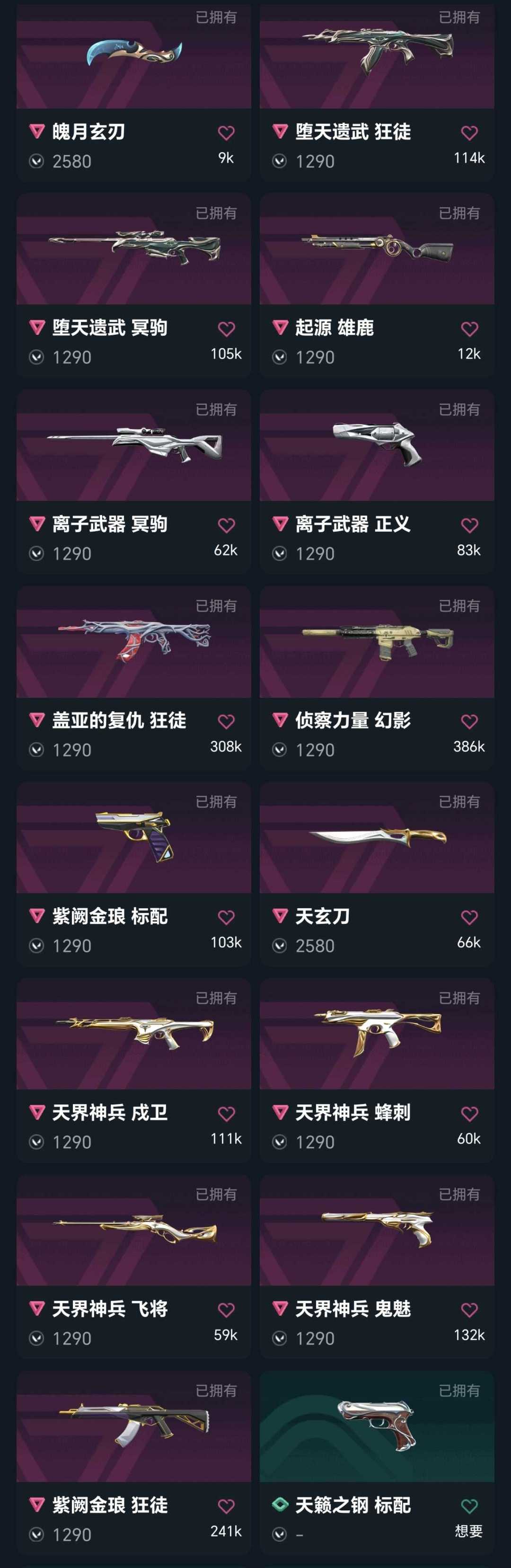The width and height of the screenshot is (511, 1568).
Task: Tap the heart icon on 起源 雄鹿
Action: pyautogui.click(x=469, y=328)
